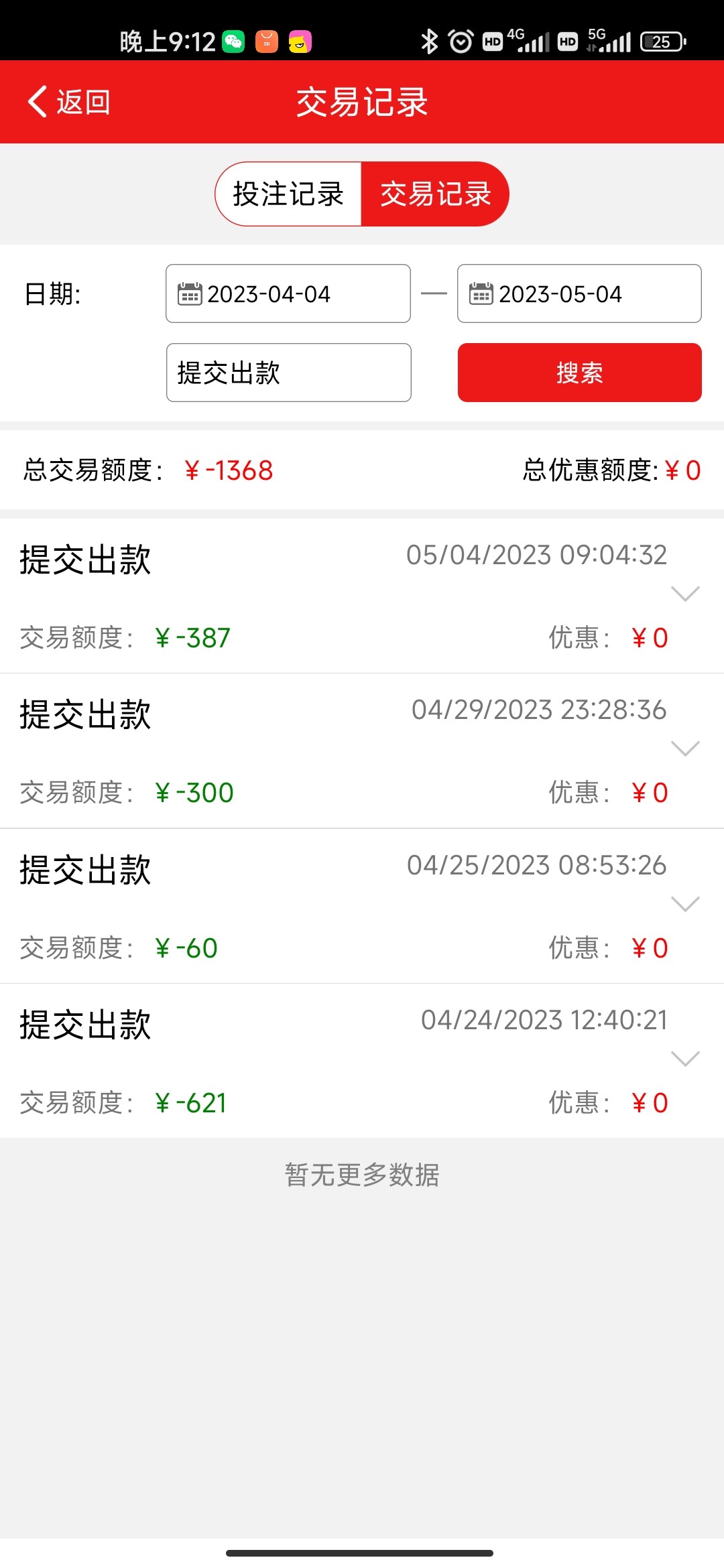Tap the battery indicator in the status bar
Viewport: 724px width, 1568px height.
(660, 42)
